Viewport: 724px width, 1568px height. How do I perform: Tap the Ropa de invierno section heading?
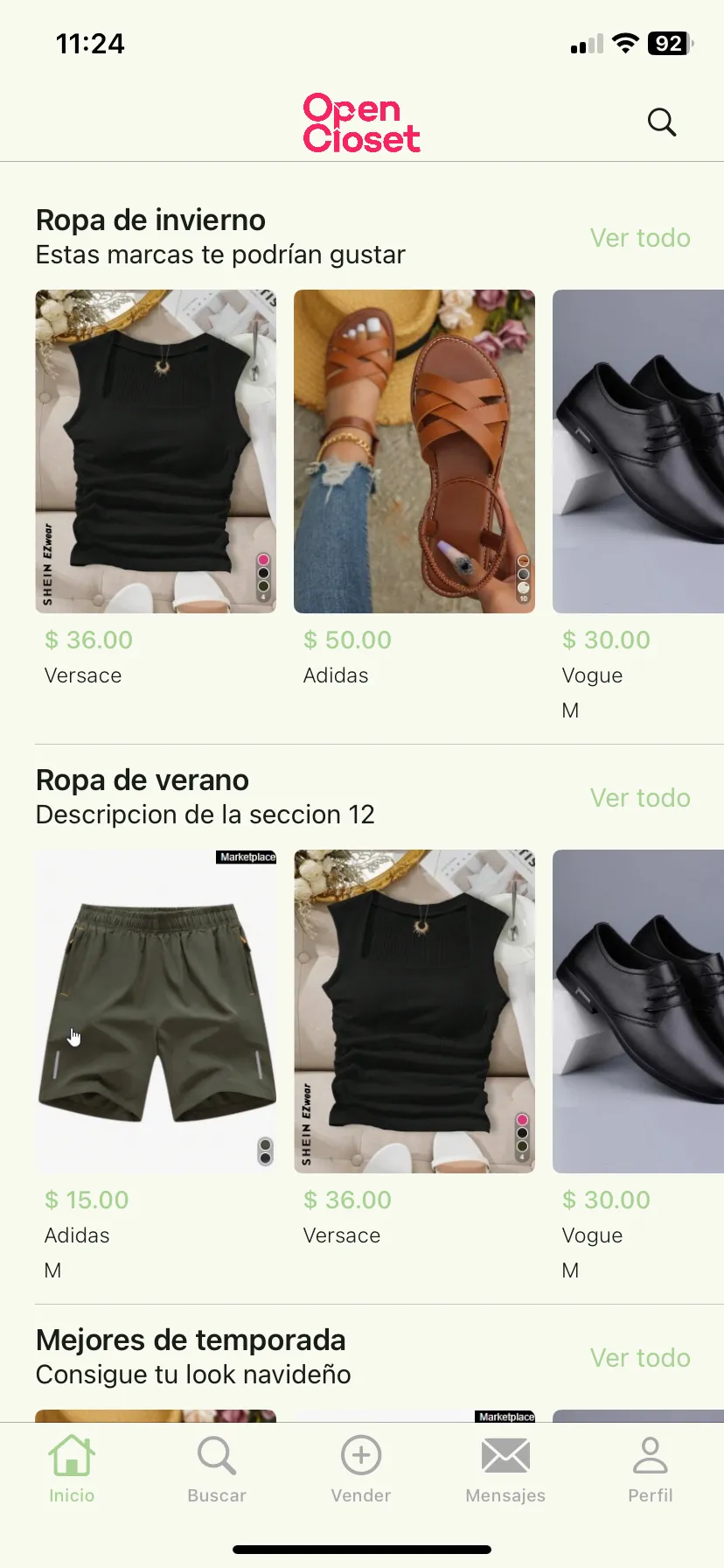coord(150,220)
